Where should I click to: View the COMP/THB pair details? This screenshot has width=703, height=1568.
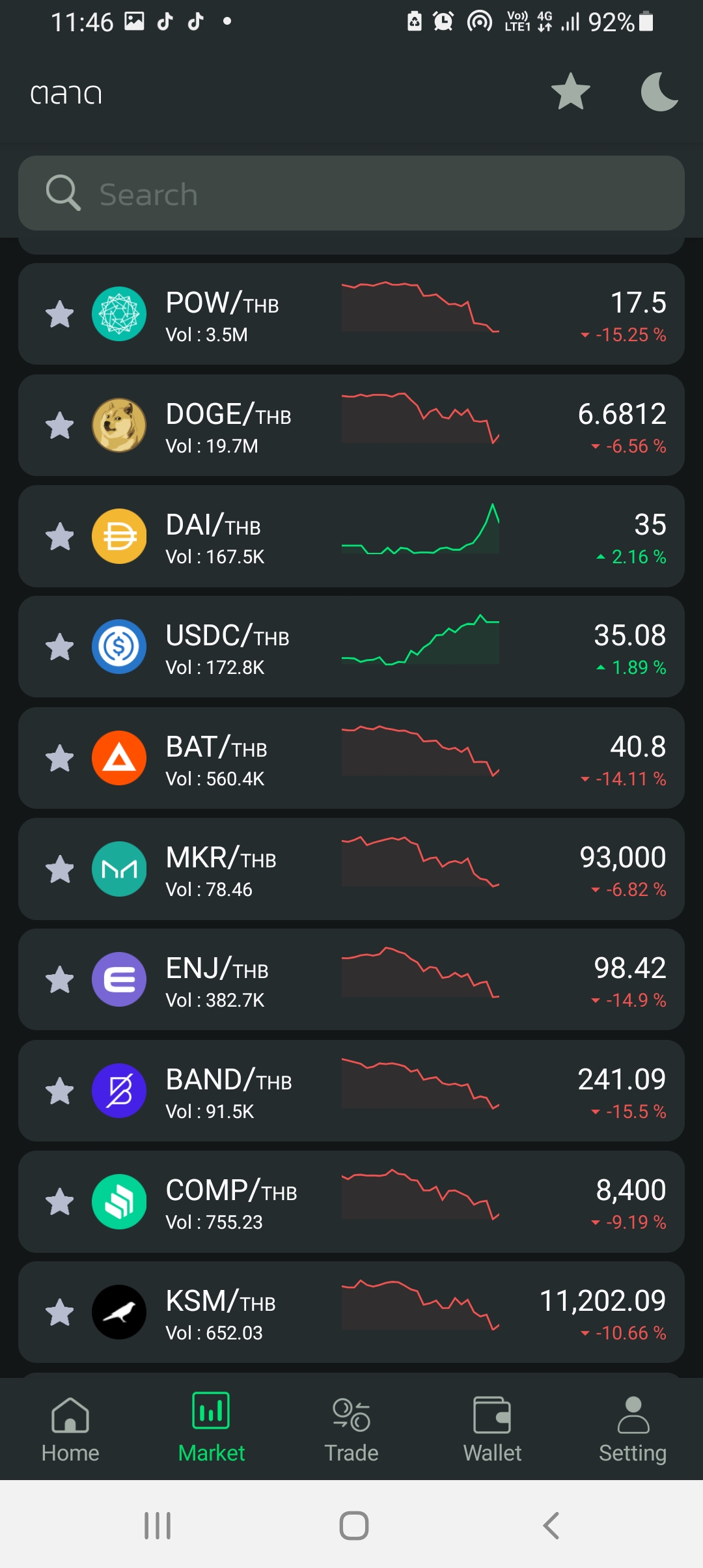tap(351, 1201)
